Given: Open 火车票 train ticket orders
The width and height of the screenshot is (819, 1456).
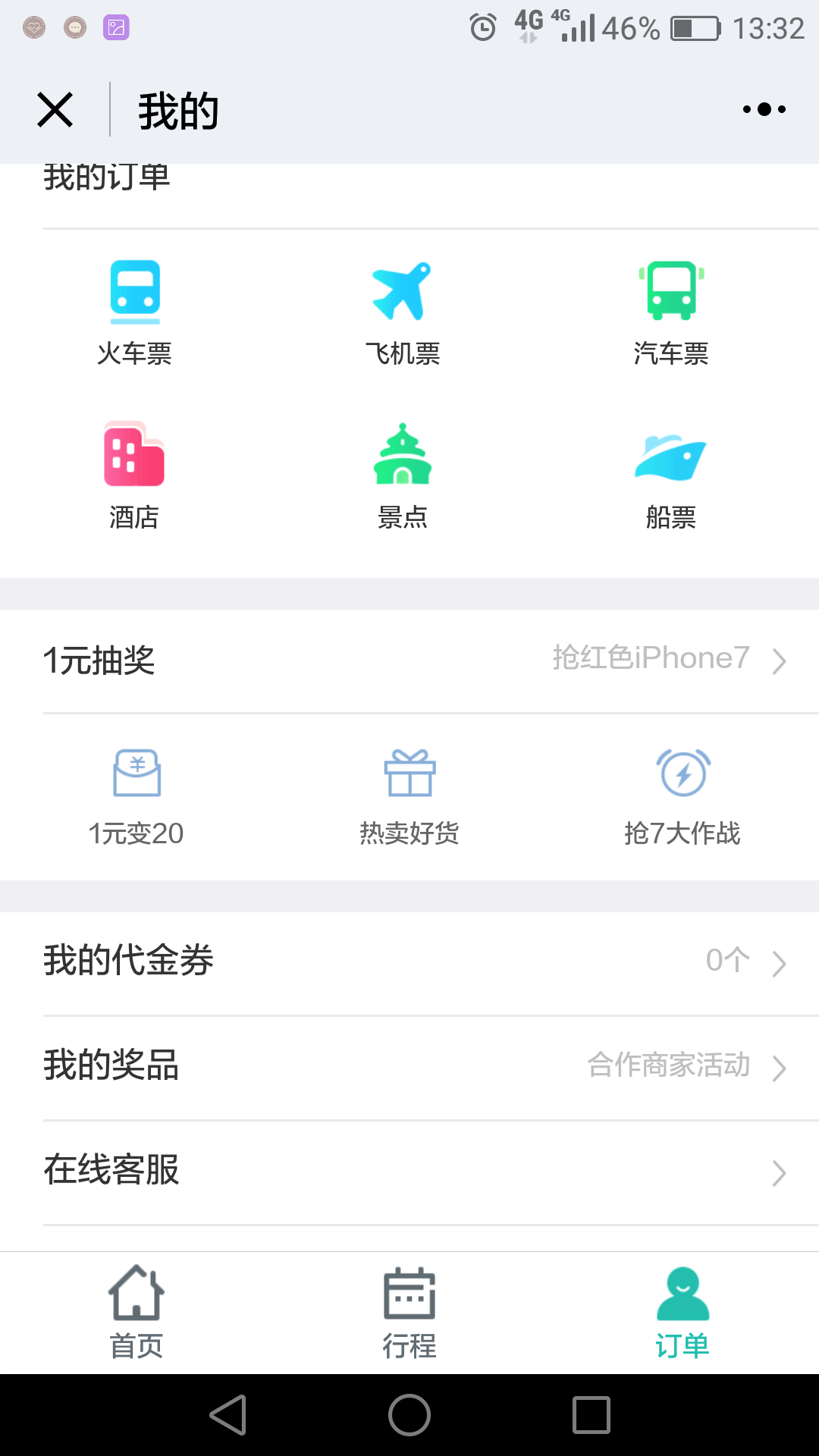Looking at the screenshot, I should [135, 312].
